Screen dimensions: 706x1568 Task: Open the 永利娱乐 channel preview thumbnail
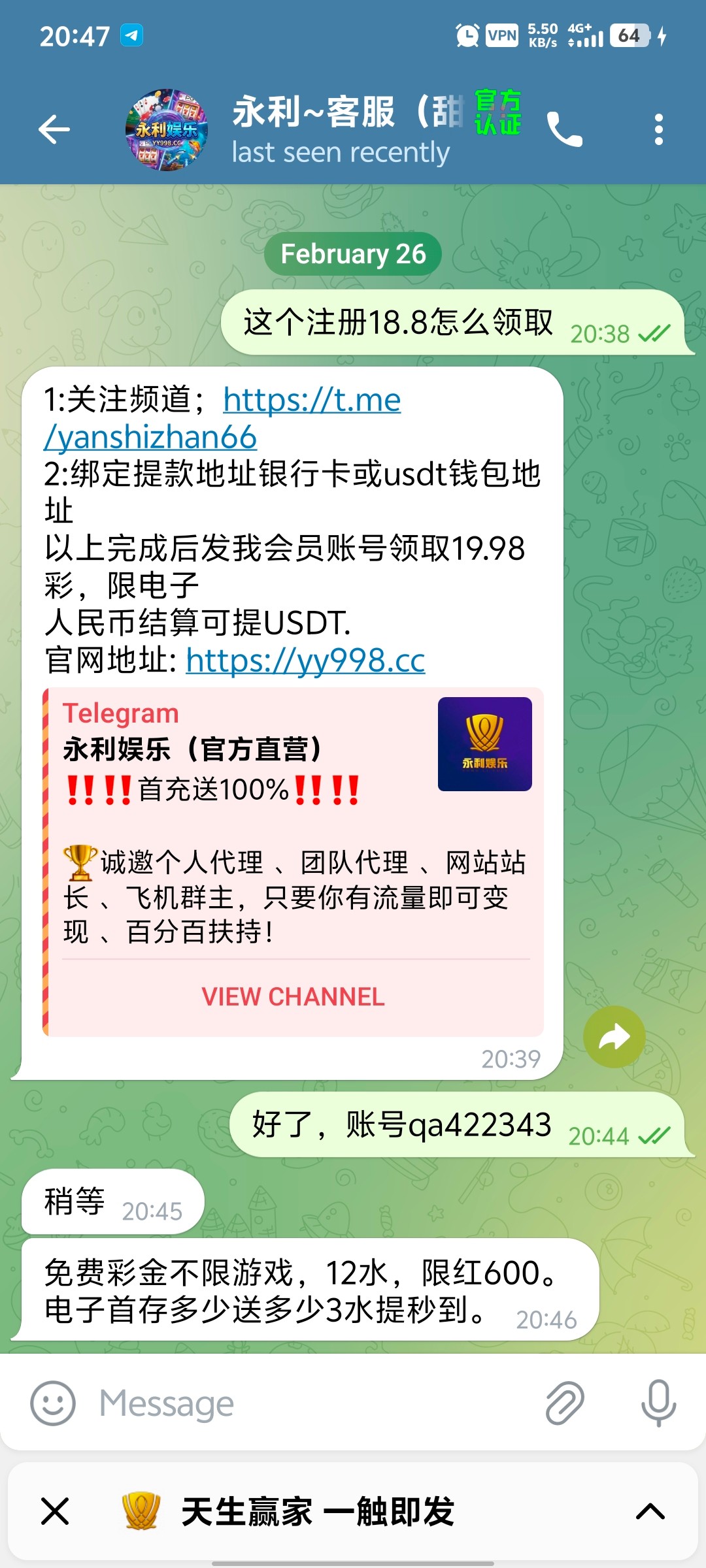tap(484, 744)
